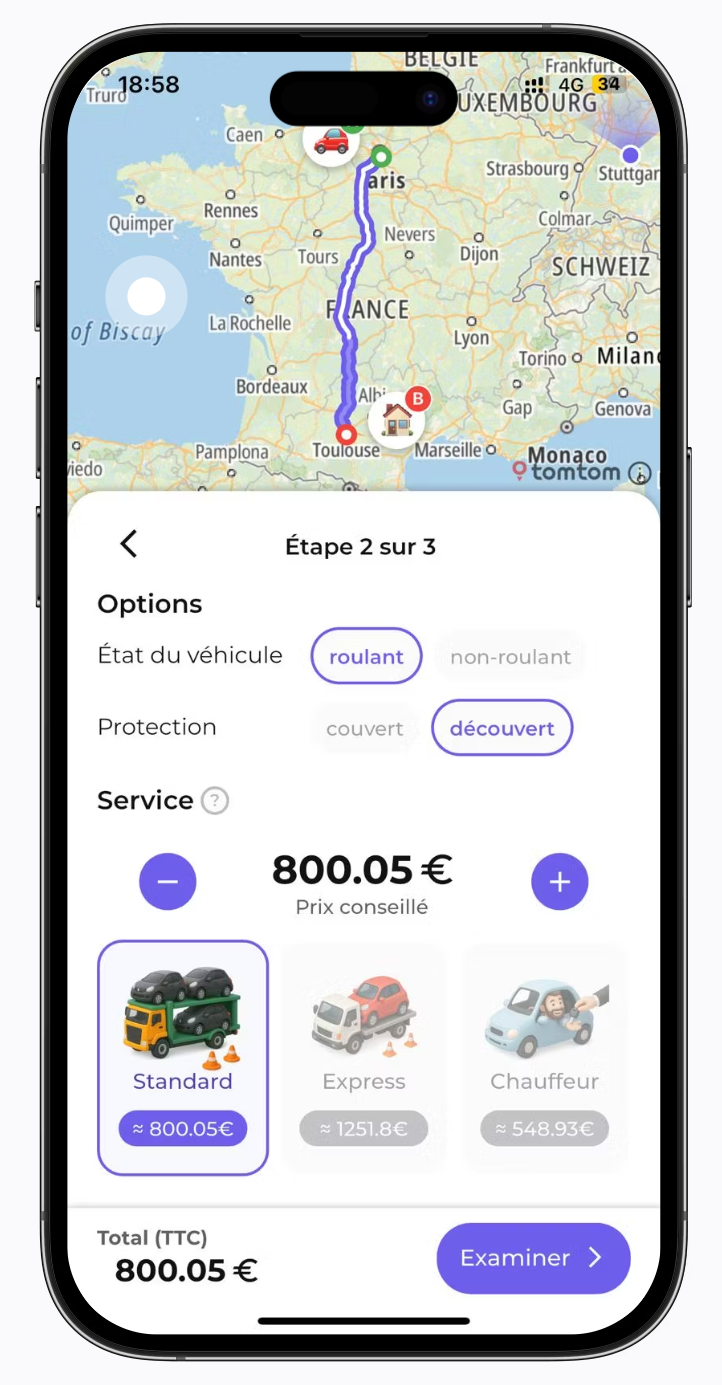Choose découvert protection option

tap(502, 728)
